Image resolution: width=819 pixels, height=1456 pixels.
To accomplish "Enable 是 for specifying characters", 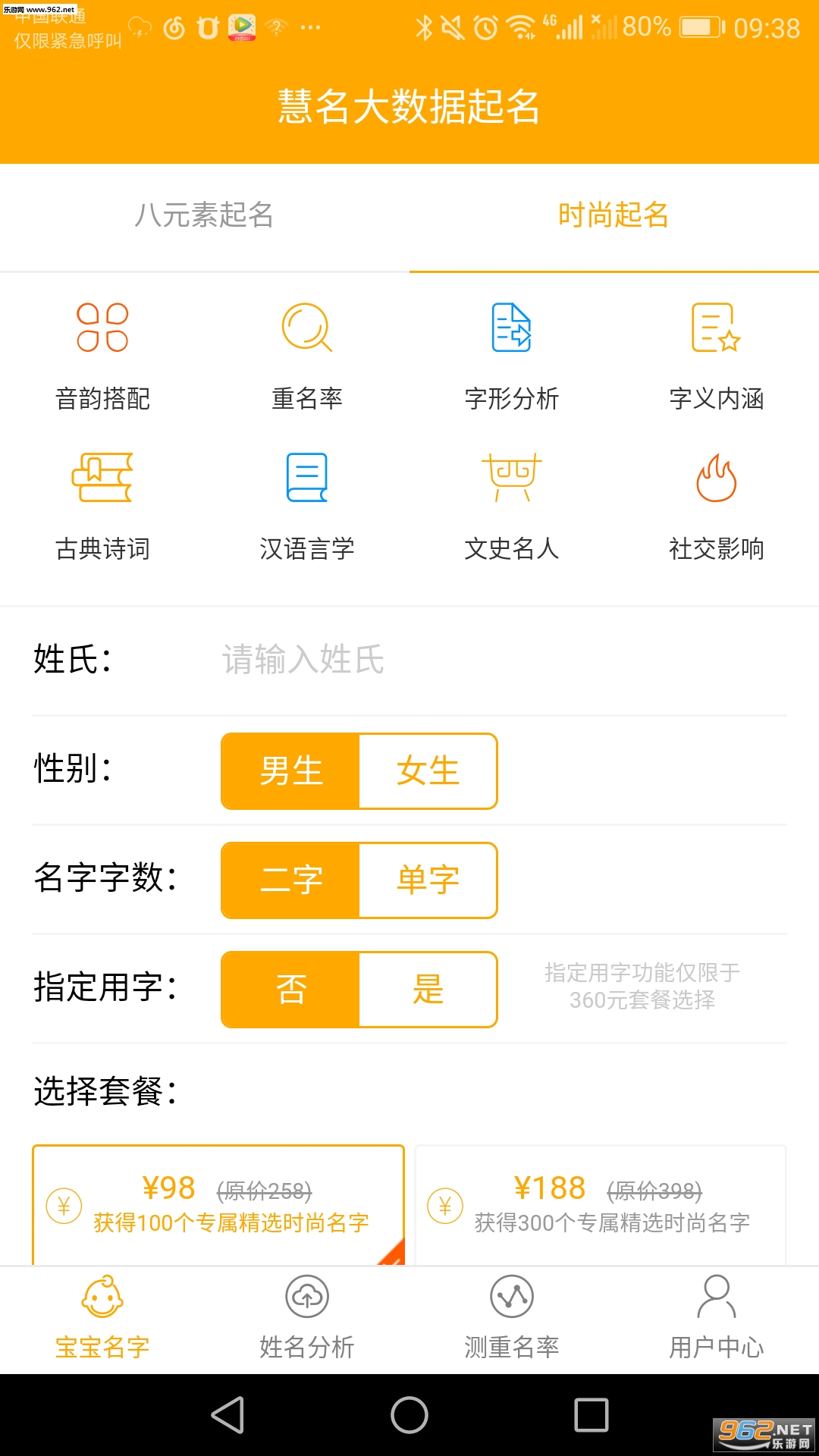I will click(427, 989).
